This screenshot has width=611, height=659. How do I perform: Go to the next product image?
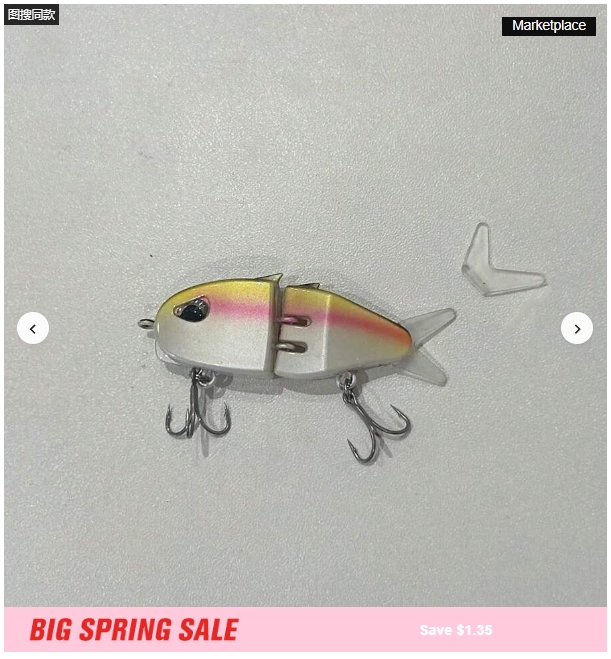(577, 328)
